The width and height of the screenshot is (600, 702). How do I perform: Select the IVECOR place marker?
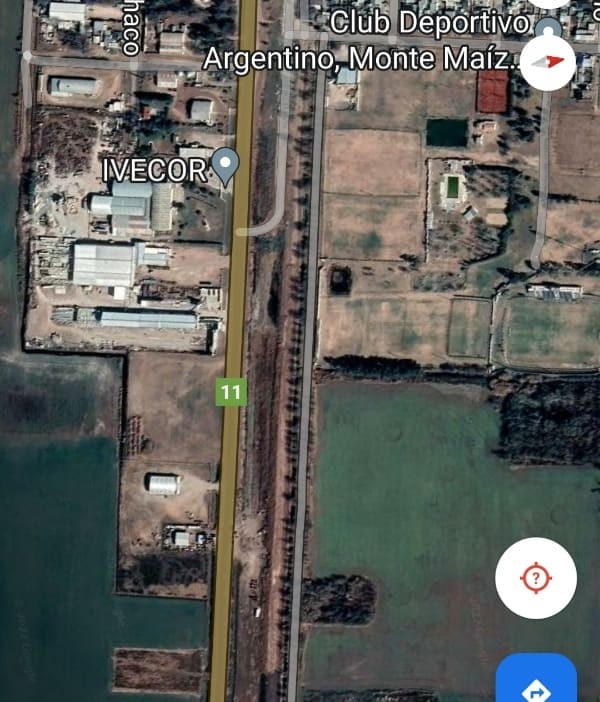pyautogui.click(x=227, y=166)
